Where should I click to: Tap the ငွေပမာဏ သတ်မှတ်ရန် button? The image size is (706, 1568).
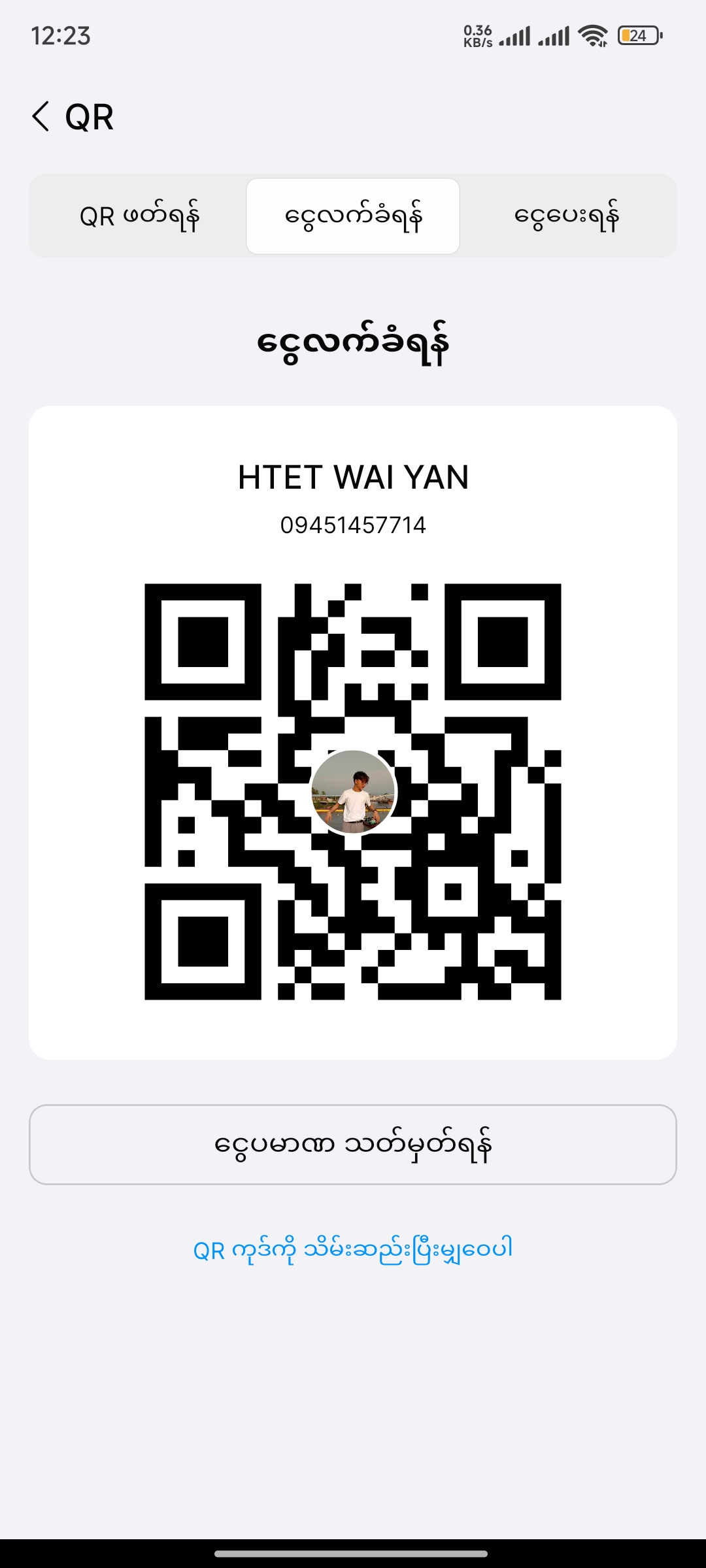353,1145
